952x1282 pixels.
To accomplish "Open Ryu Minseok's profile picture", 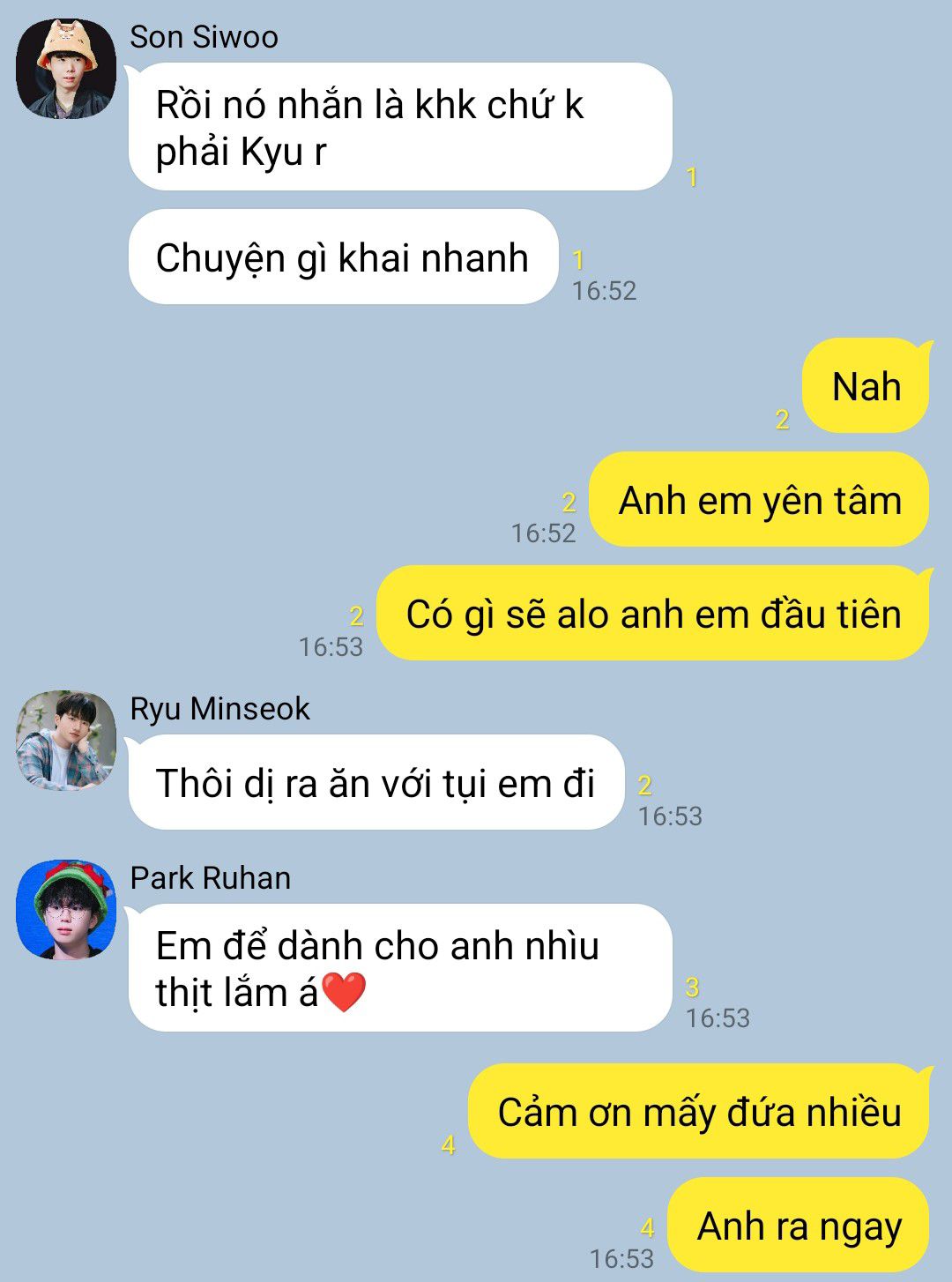I will [x=66, y=741].
